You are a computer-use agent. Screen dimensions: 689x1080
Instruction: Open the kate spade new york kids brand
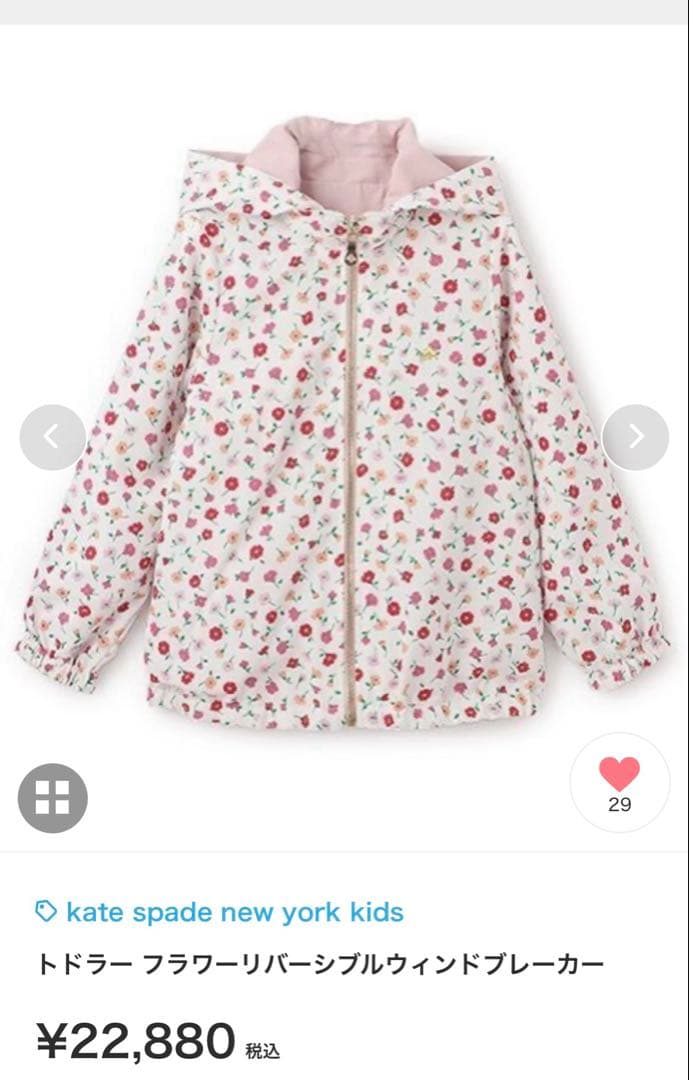coord(234,912)
